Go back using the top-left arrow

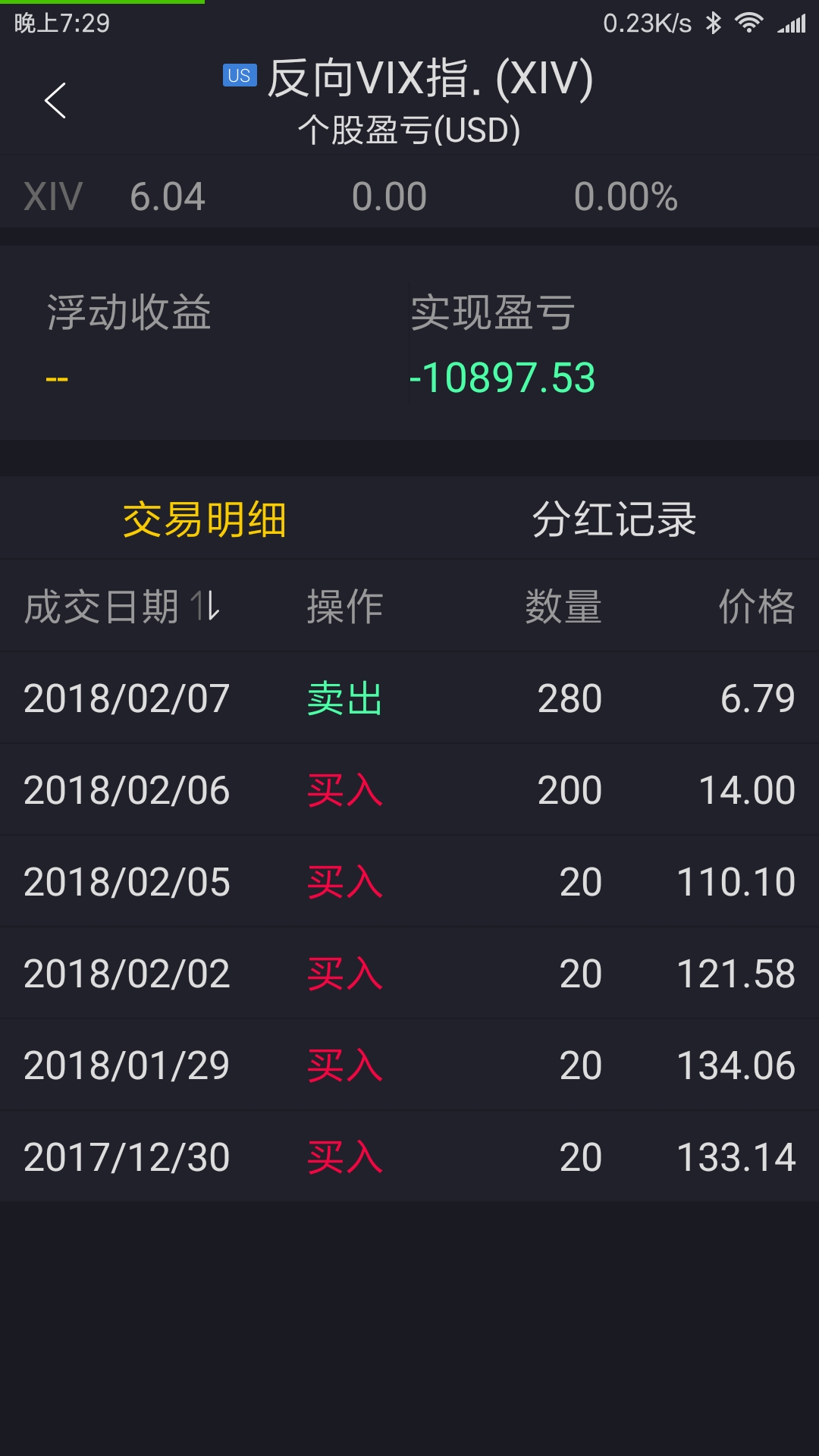click(55, 101)
